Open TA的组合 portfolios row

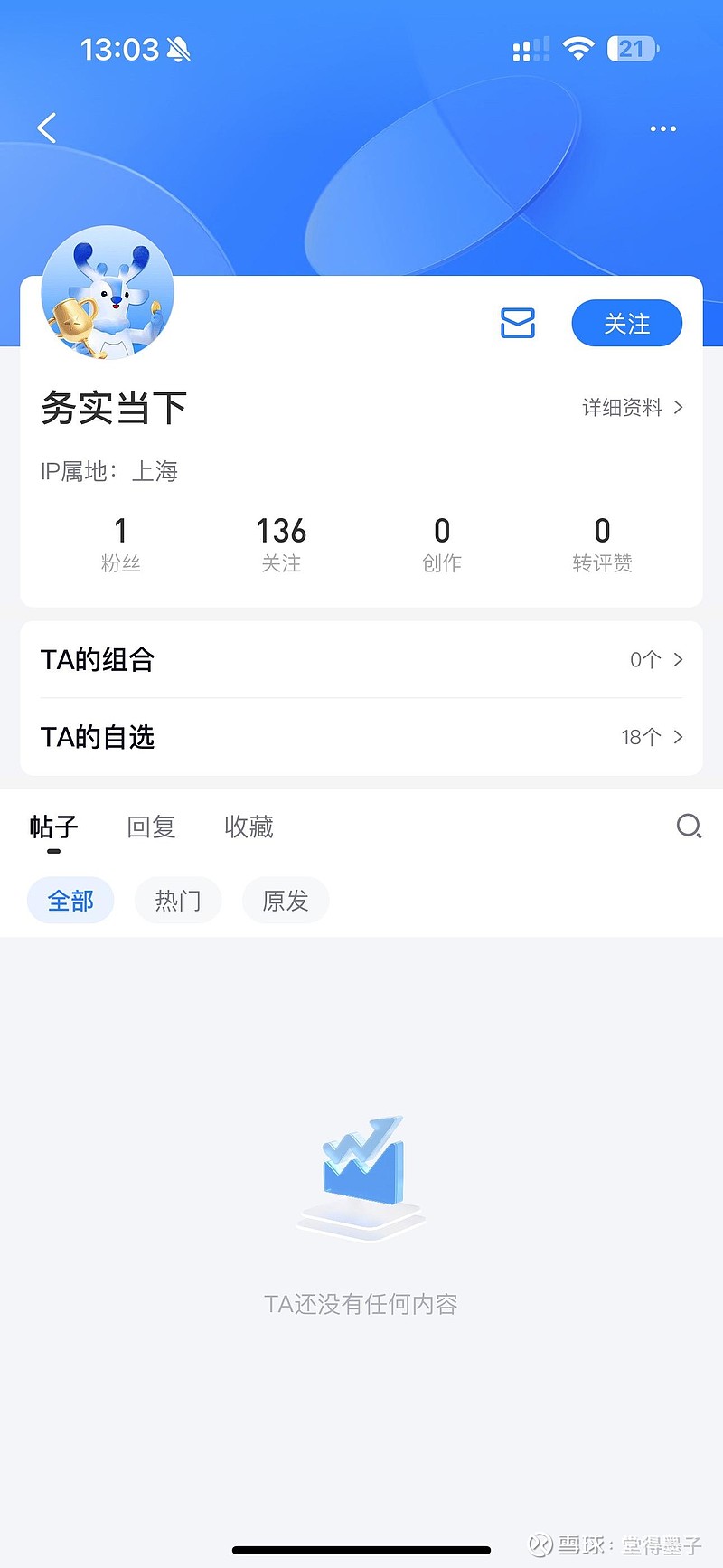click(361, 660)
